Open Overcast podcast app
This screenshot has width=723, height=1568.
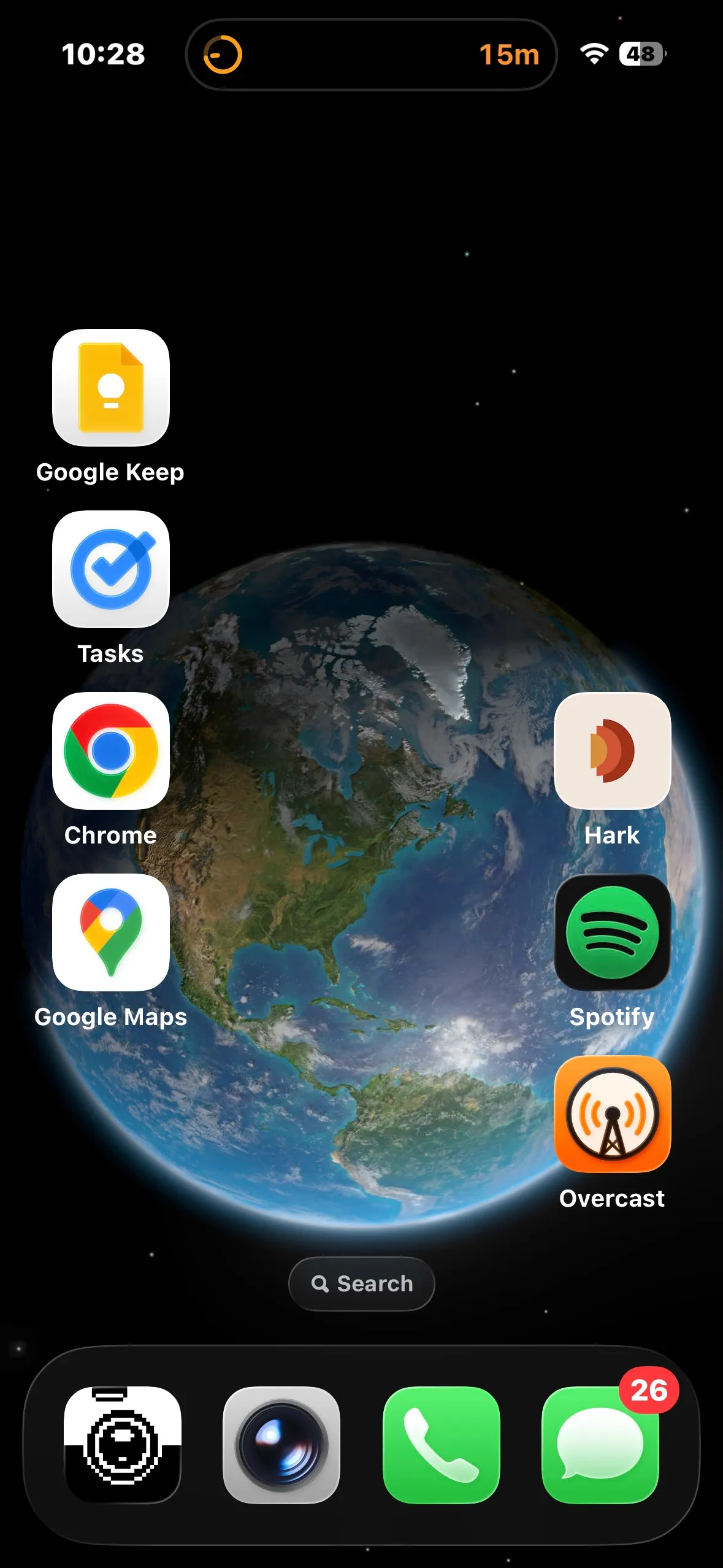[612, 1114]
